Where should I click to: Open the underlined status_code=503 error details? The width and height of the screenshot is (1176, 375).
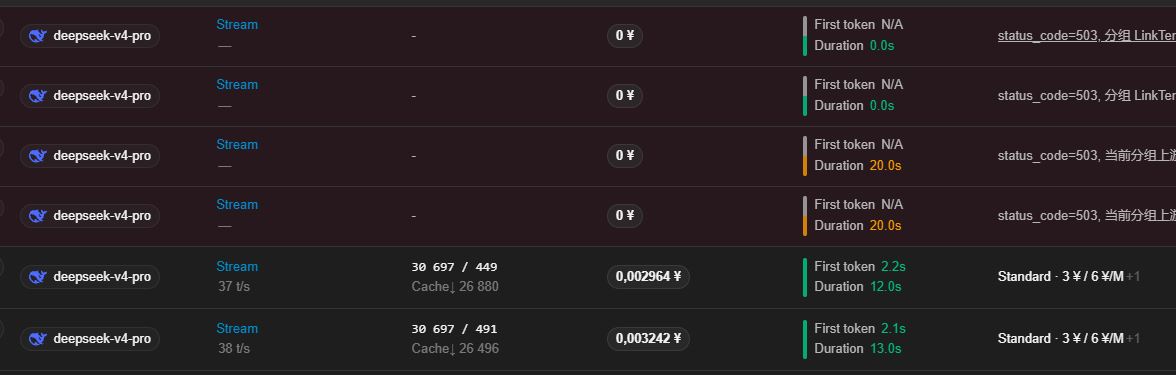pos(1087,35)
